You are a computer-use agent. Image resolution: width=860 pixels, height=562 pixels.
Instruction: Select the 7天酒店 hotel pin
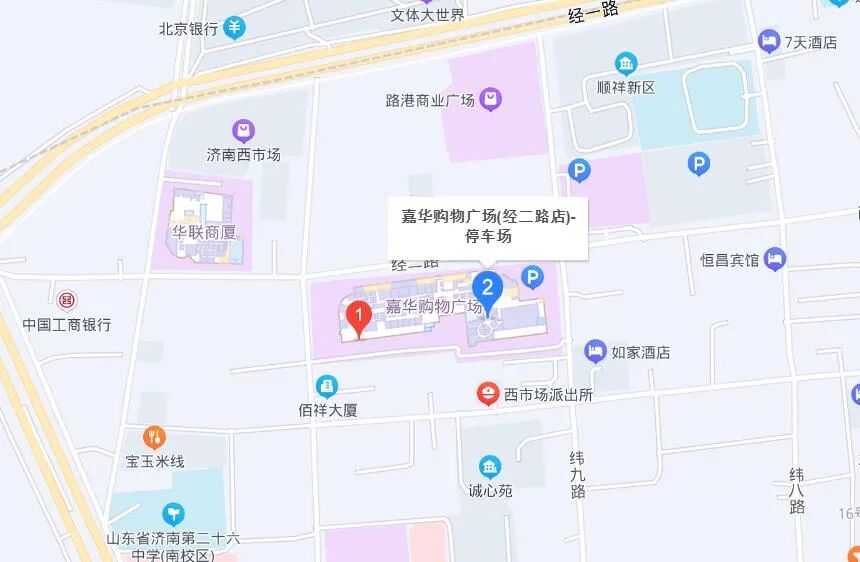coord(769,41)
